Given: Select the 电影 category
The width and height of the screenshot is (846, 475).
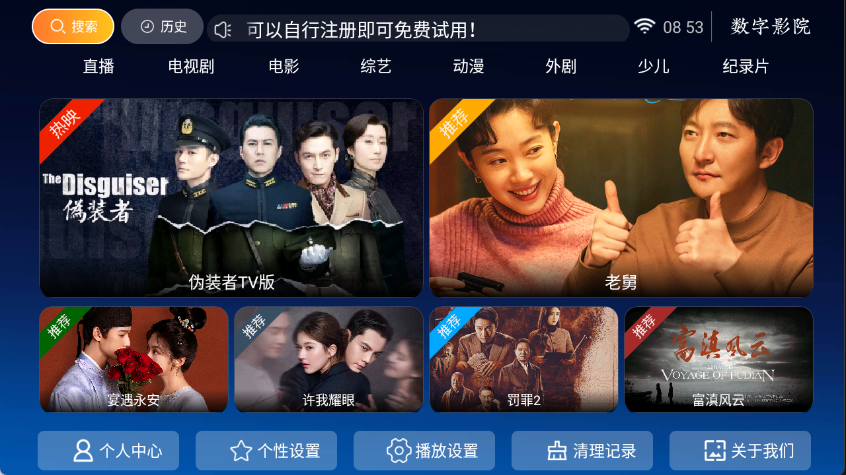Looking at the screenshot, I should click(x=284, y=67).
